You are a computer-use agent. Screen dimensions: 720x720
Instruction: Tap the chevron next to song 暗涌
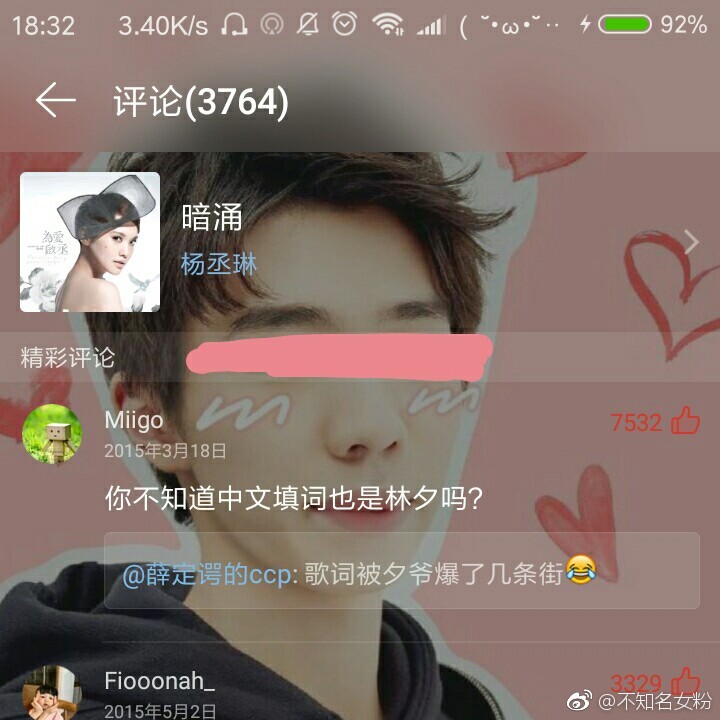pos(691,242)
